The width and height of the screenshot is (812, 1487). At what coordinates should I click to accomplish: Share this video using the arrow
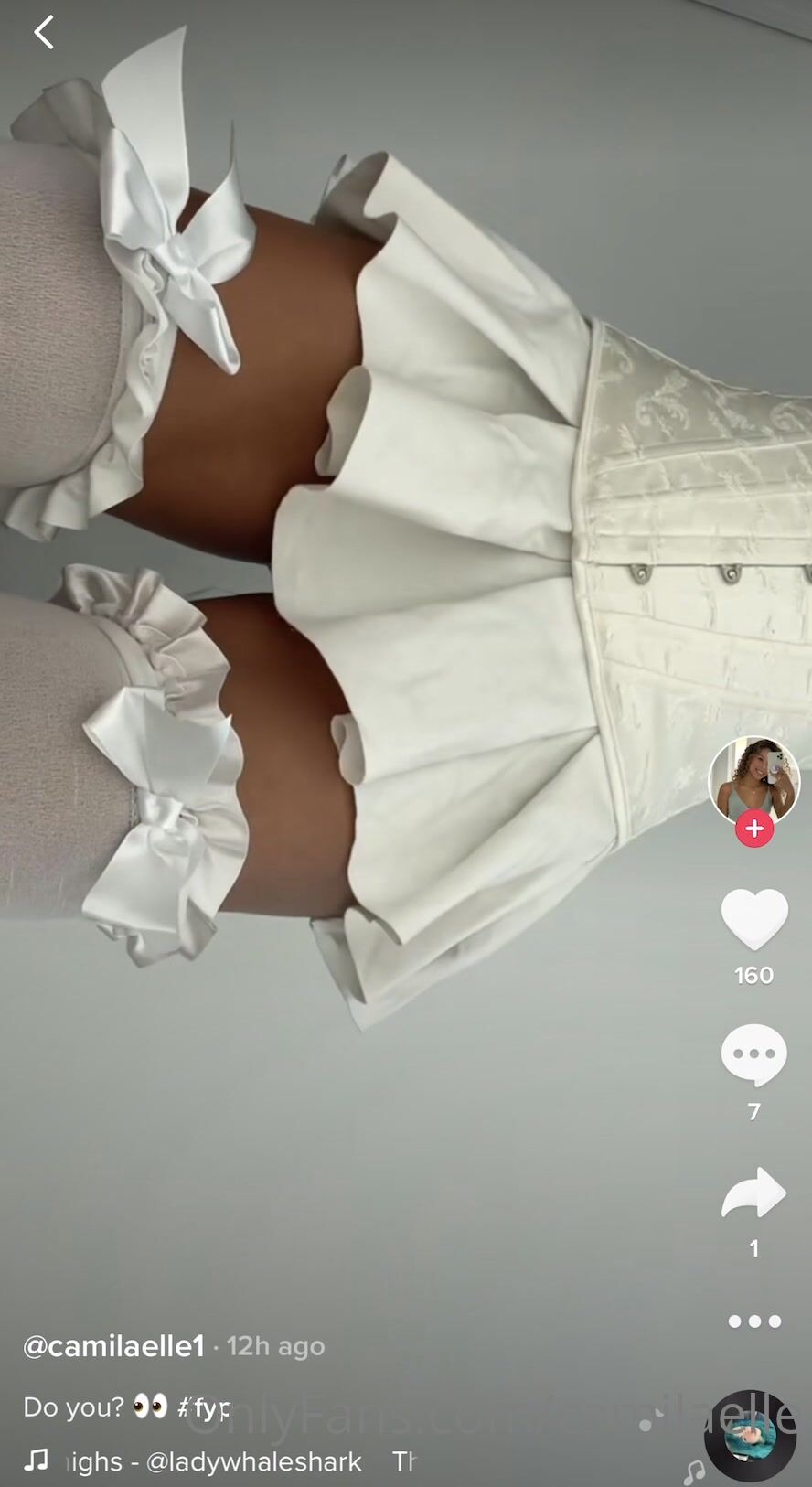click(753, 1193)
